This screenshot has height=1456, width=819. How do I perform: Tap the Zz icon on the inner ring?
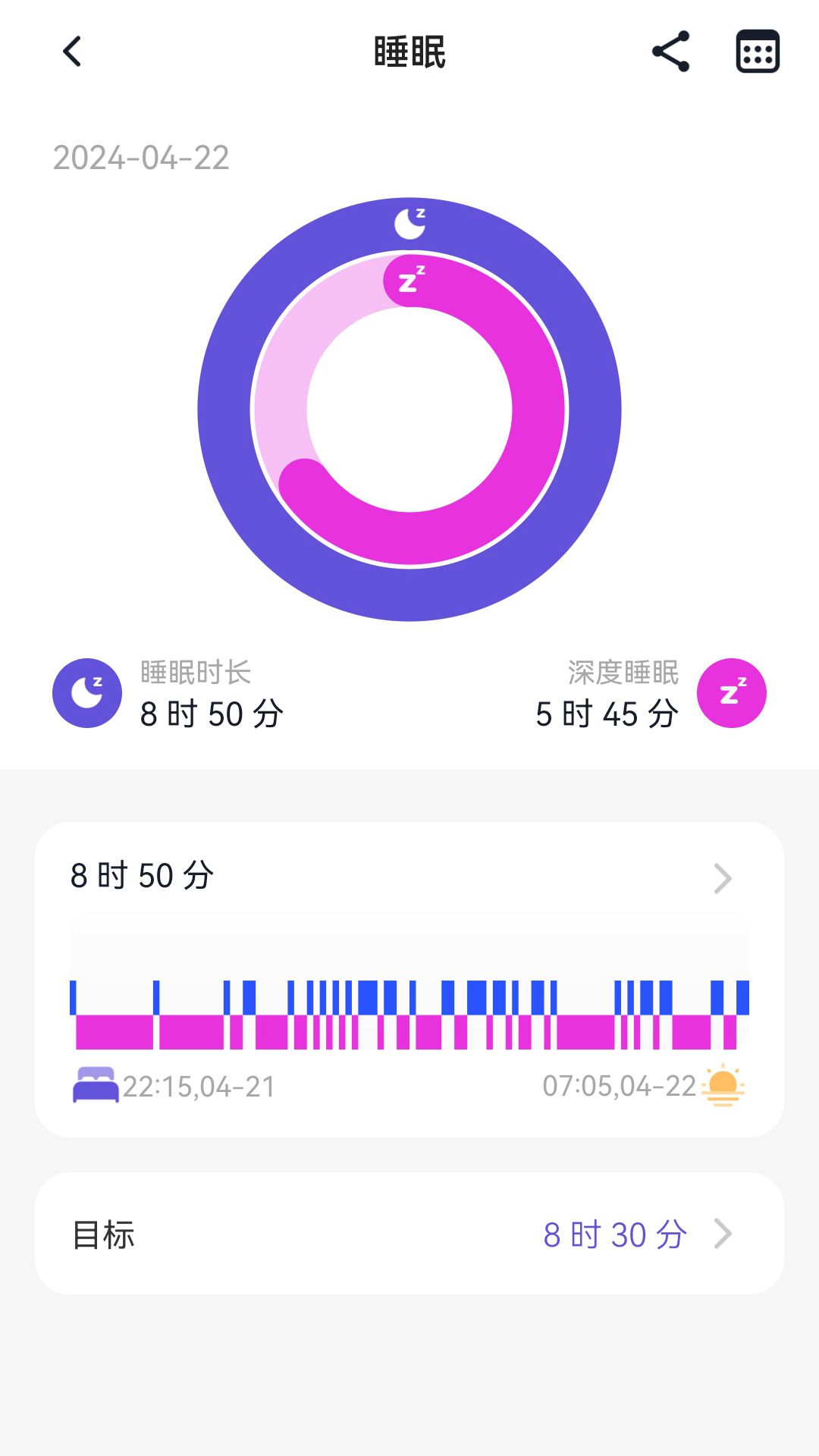pos(411,281)
